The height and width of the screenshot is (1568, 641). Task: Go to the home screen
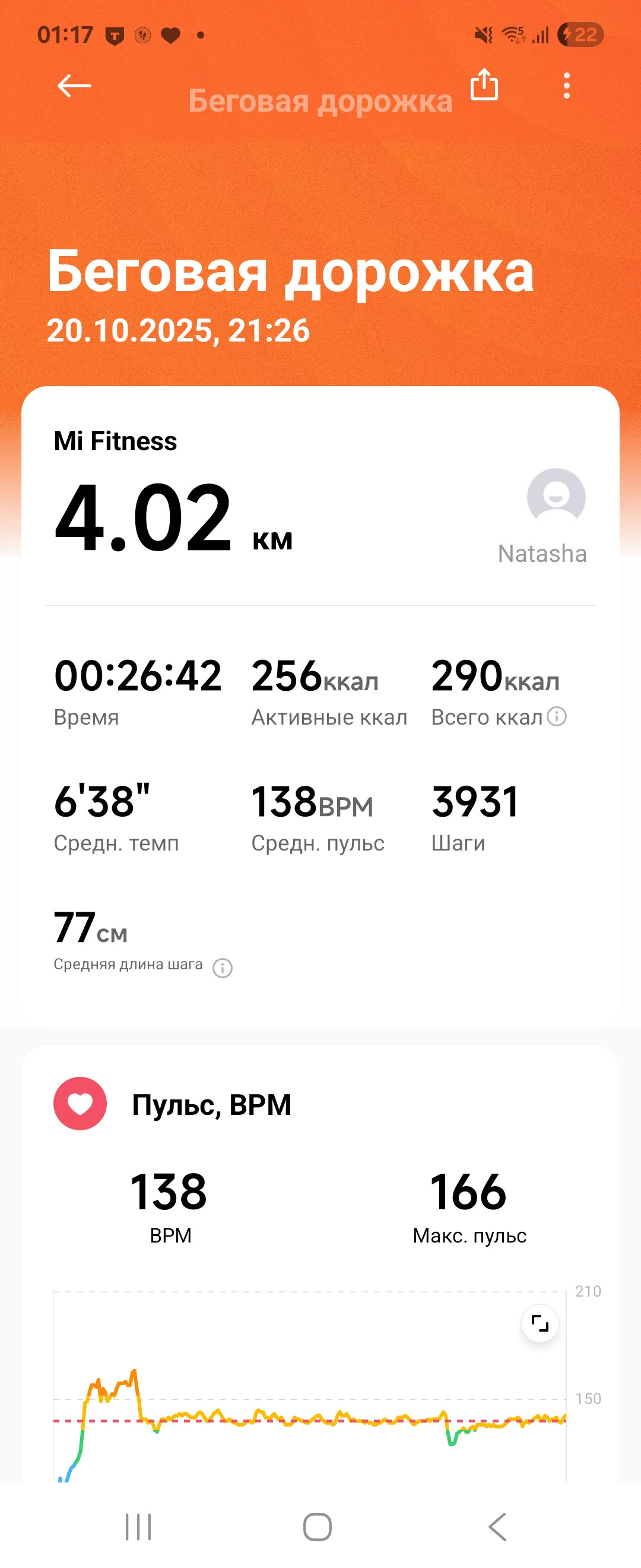click(318, 1527)
